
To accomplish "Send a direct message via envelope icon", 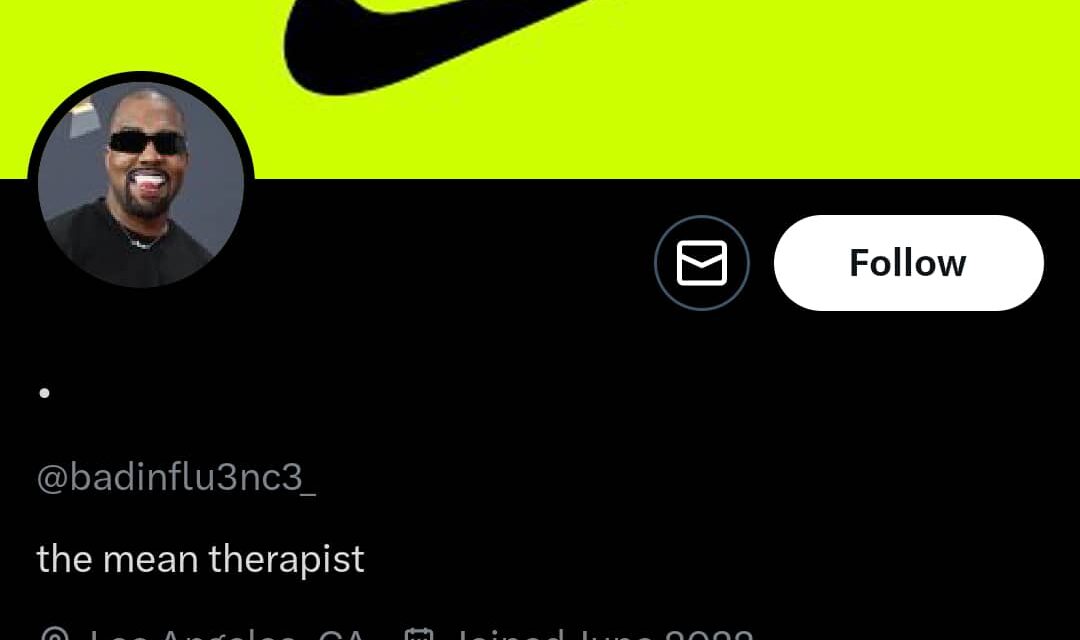I will tap(702, 263).
